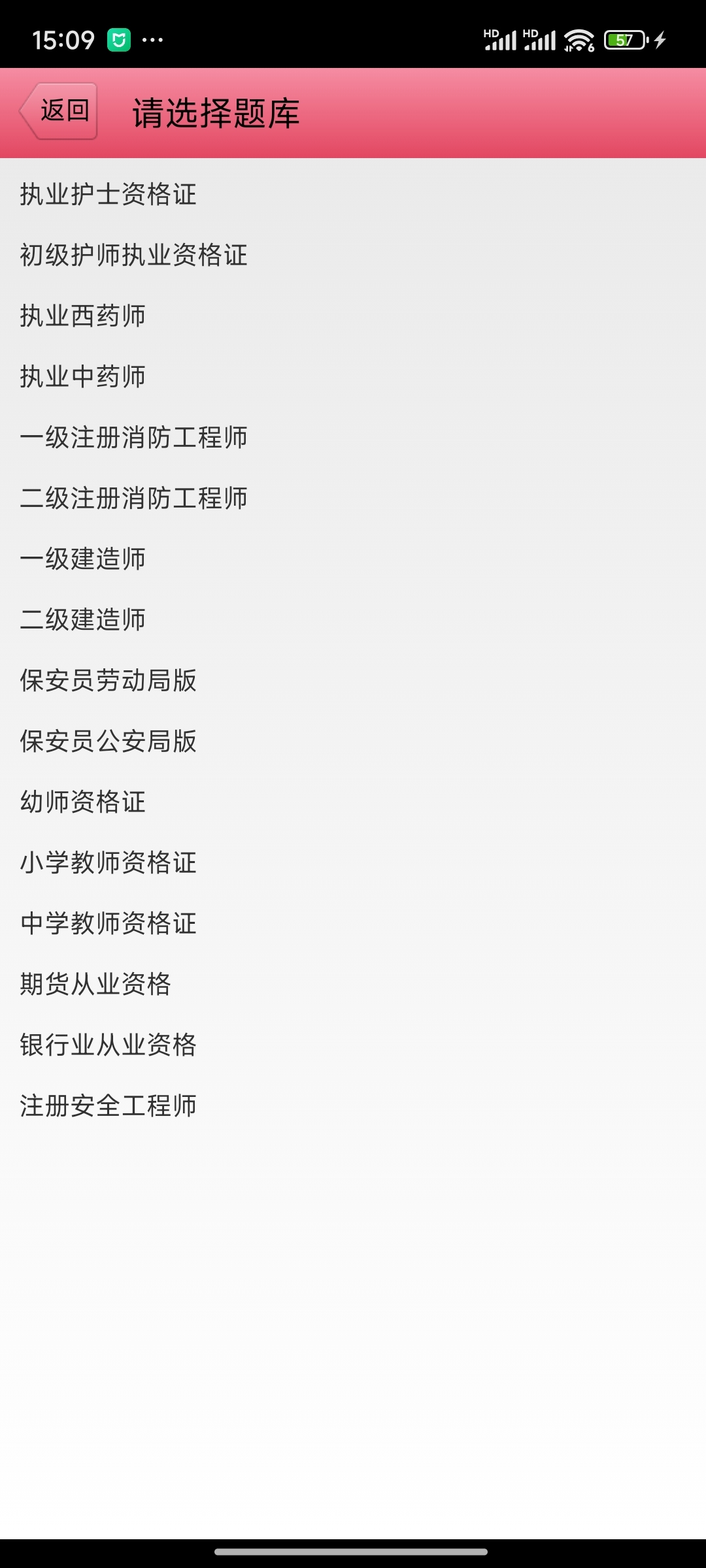The width and height of the screenshot is (706, 1568).
Task: Tap the 返回 back button
Action: point(59,111)
